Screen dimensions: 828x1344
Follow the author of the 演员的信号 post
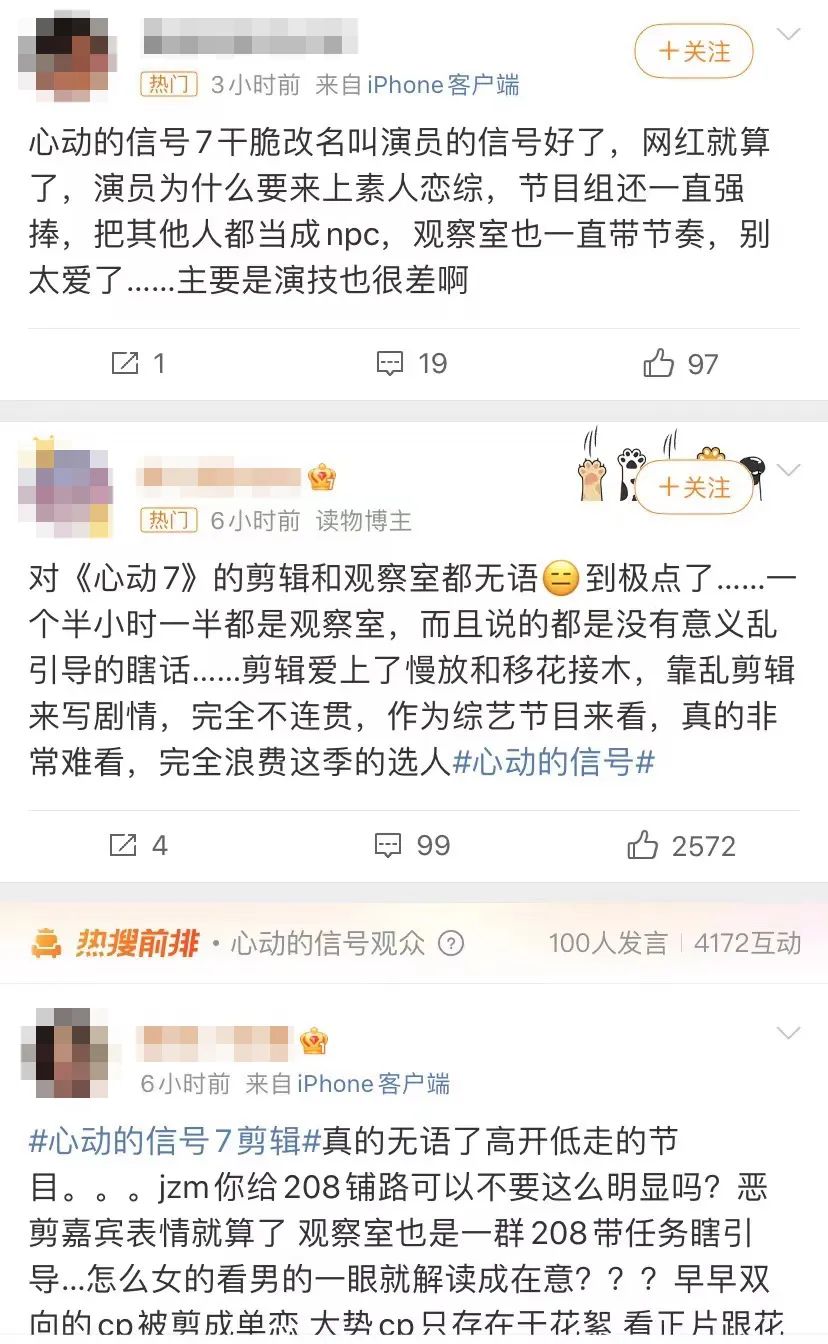[x=694, y=52]
